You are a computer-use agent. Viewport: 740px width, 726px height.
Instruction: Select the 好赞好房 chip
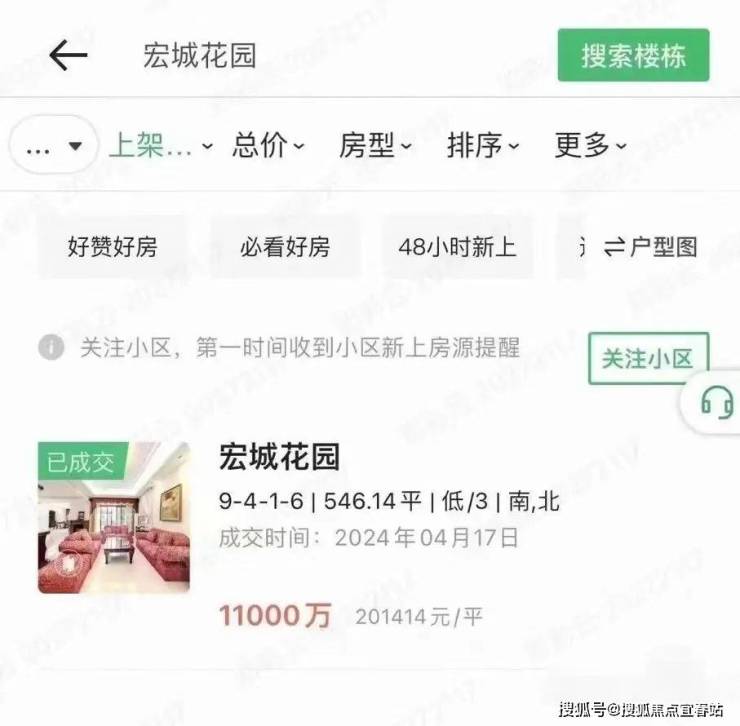click(112, 247)
